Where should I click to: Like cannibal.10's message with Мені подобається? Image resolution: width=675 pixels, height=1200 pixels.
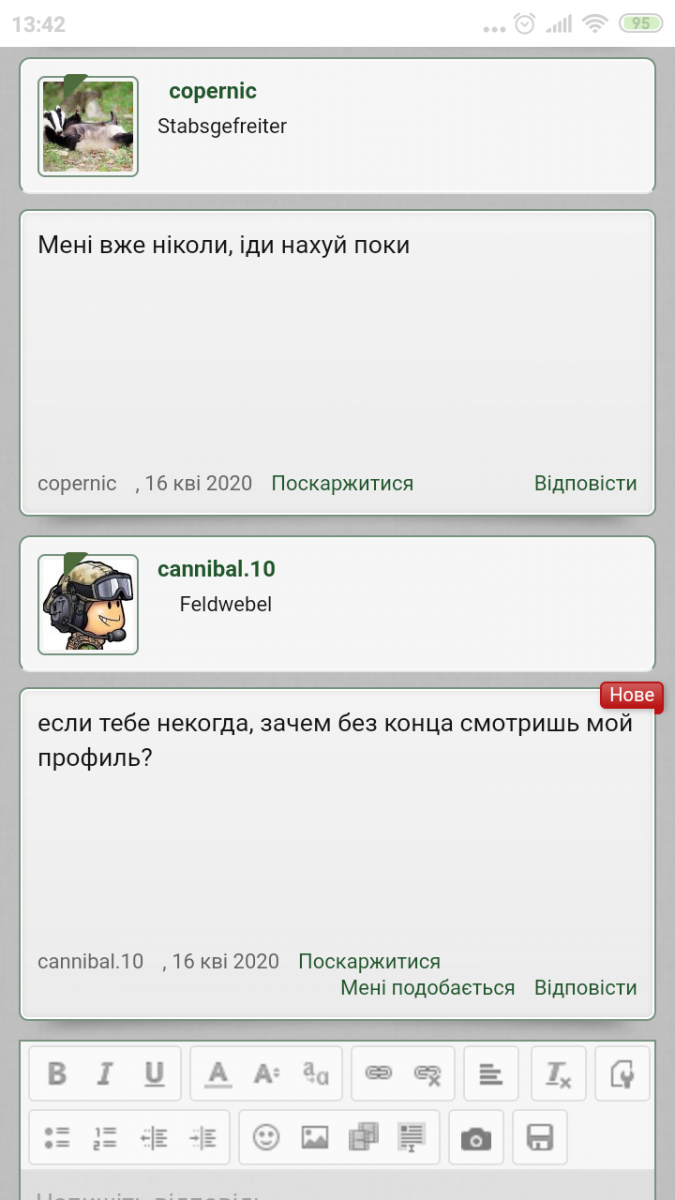(x=427, y=988)
